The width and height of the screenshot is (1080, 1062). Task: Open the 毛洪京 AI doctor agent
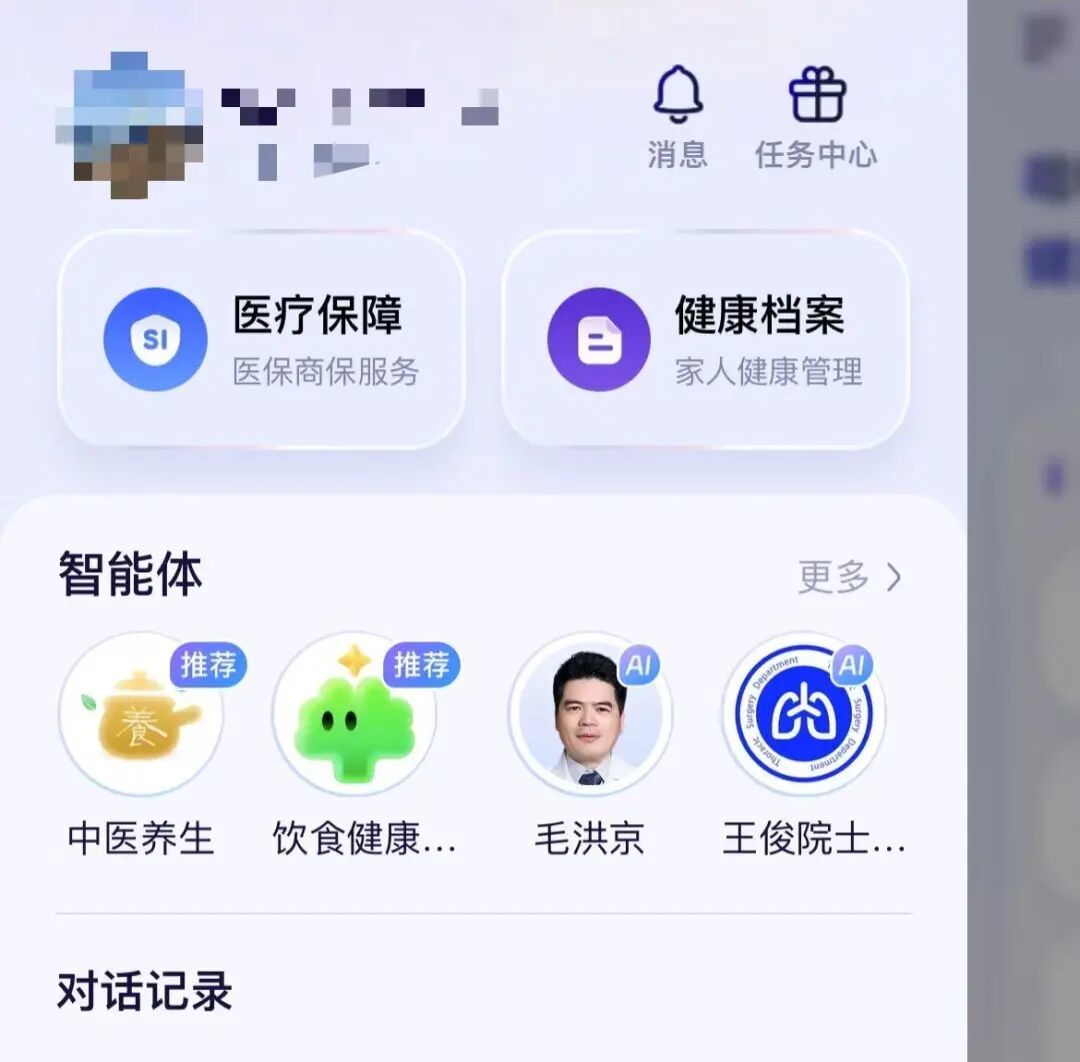pyautogui.click(x=590, y=714)
